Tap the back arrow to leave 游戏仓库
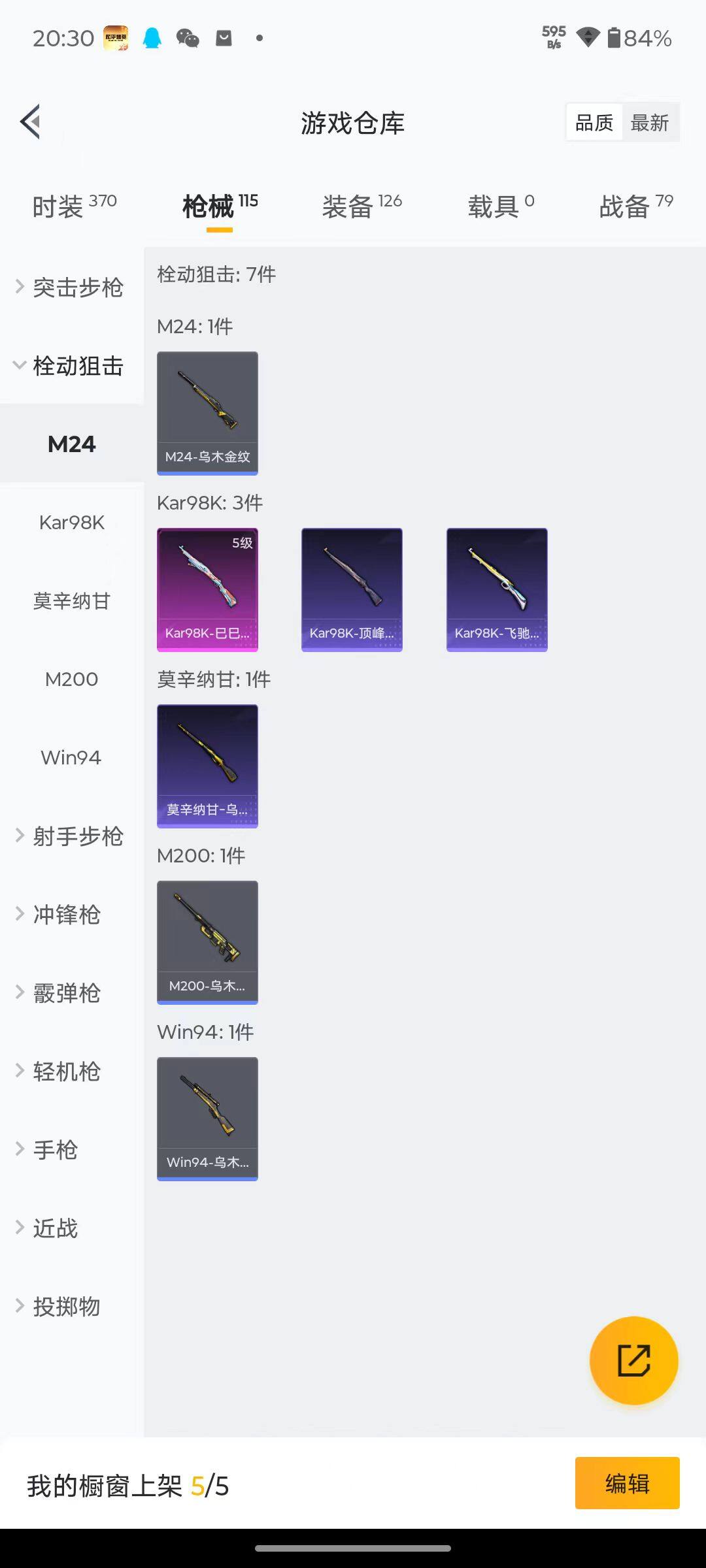Image resolution: width=706 pixels, height=1568 pixels. 29,122
